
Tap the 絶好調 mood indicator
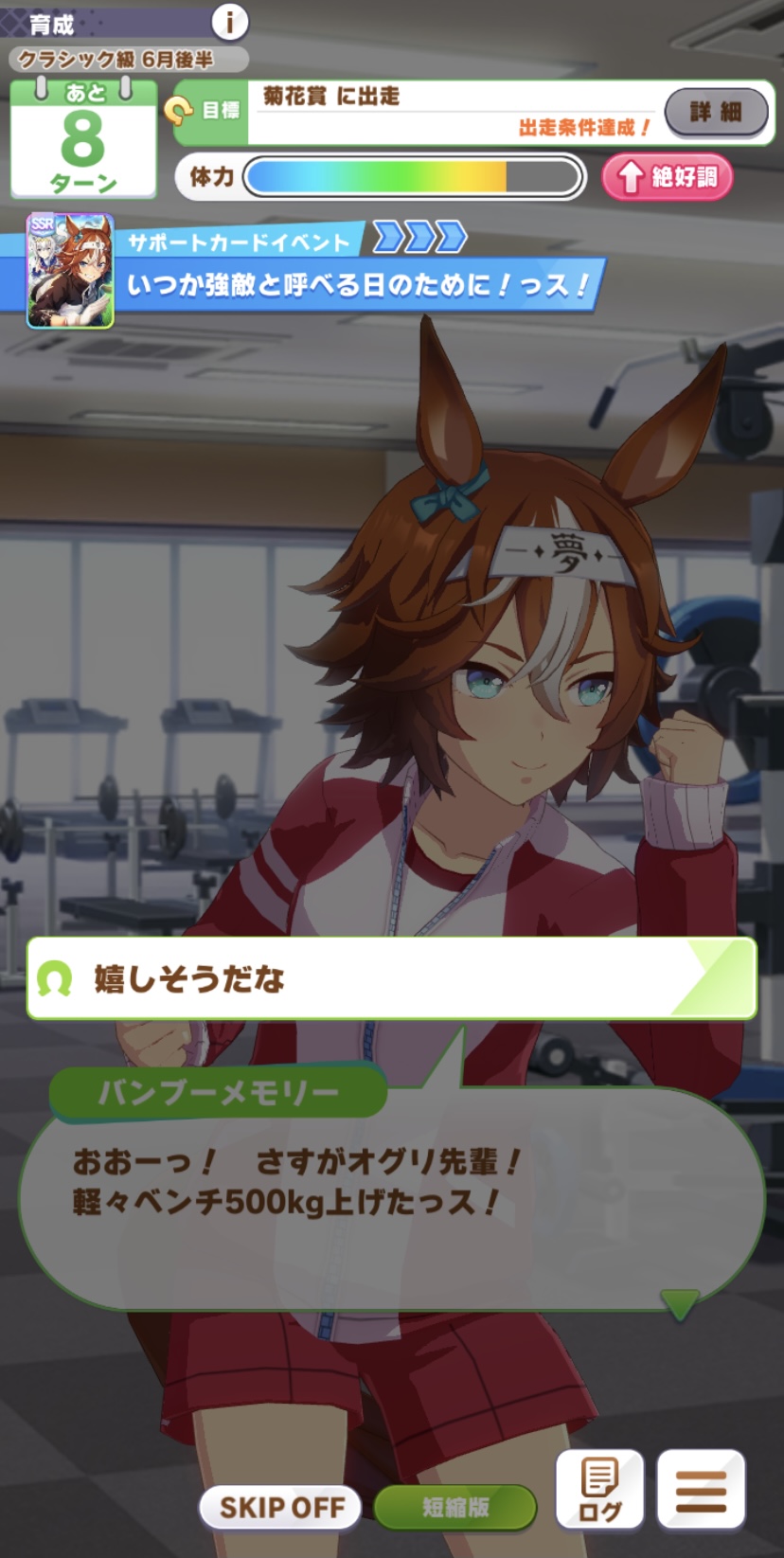[667, 177]
